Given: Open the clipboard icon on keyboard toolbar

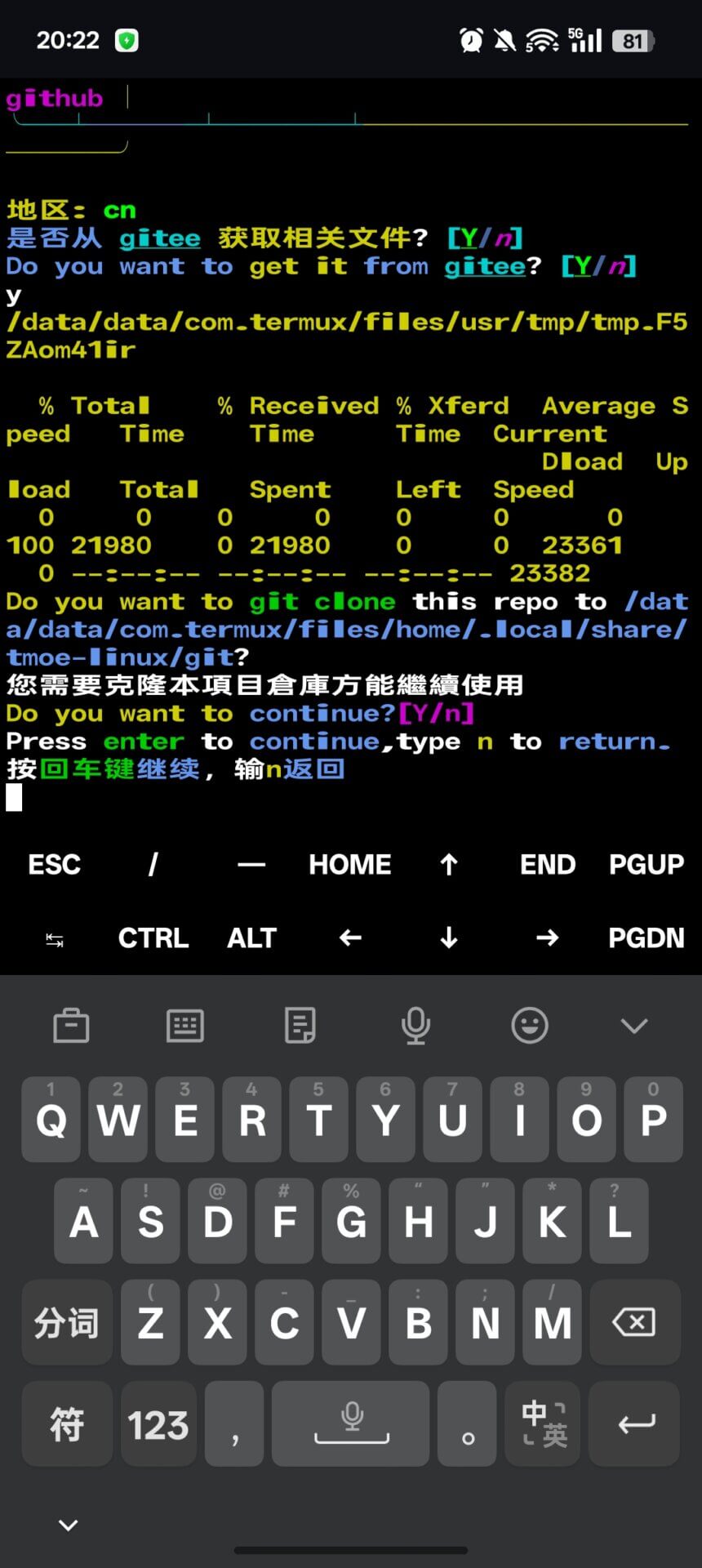Looking at the screenshot, I should coord(72,1025).
